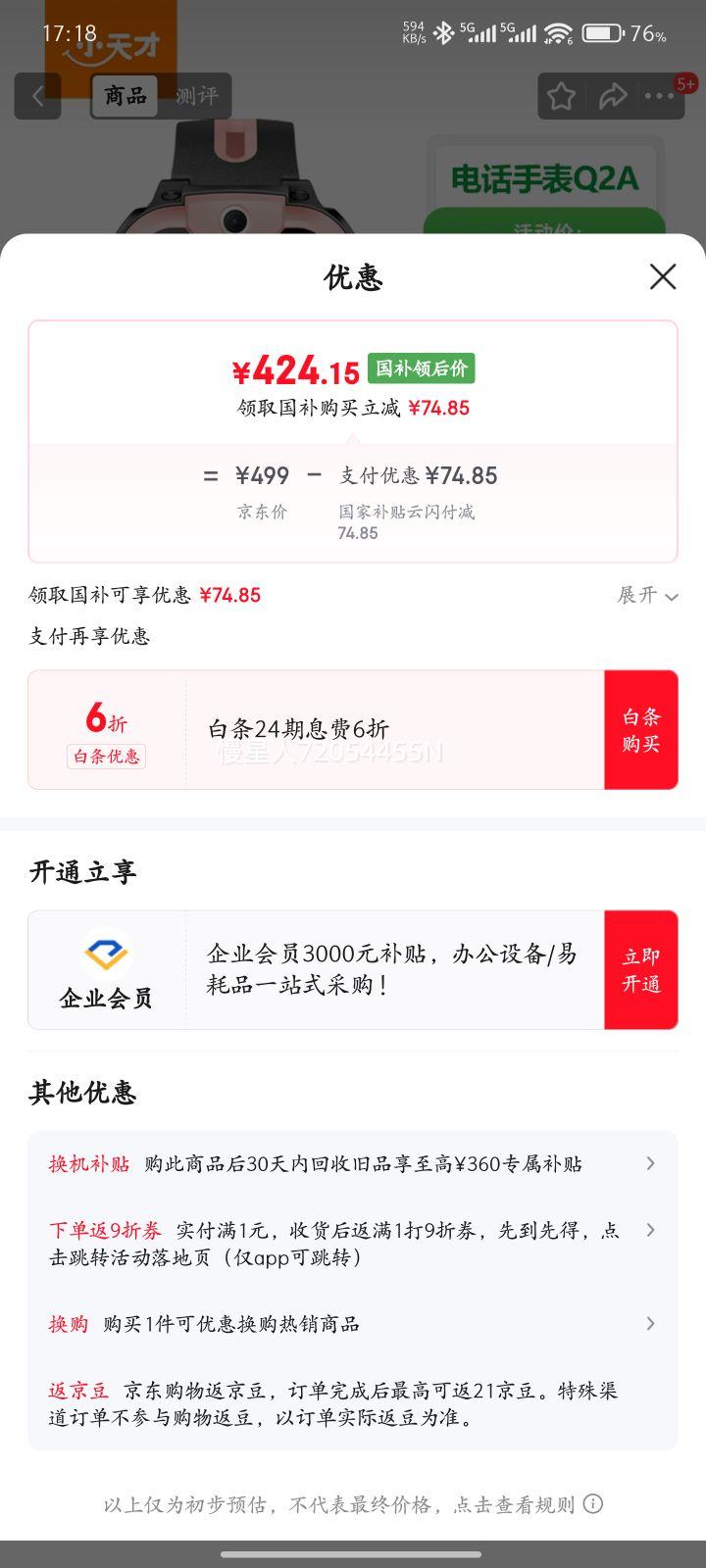
Task: Tap the star icon to favorite product
Action: click(x=561, y=95)
